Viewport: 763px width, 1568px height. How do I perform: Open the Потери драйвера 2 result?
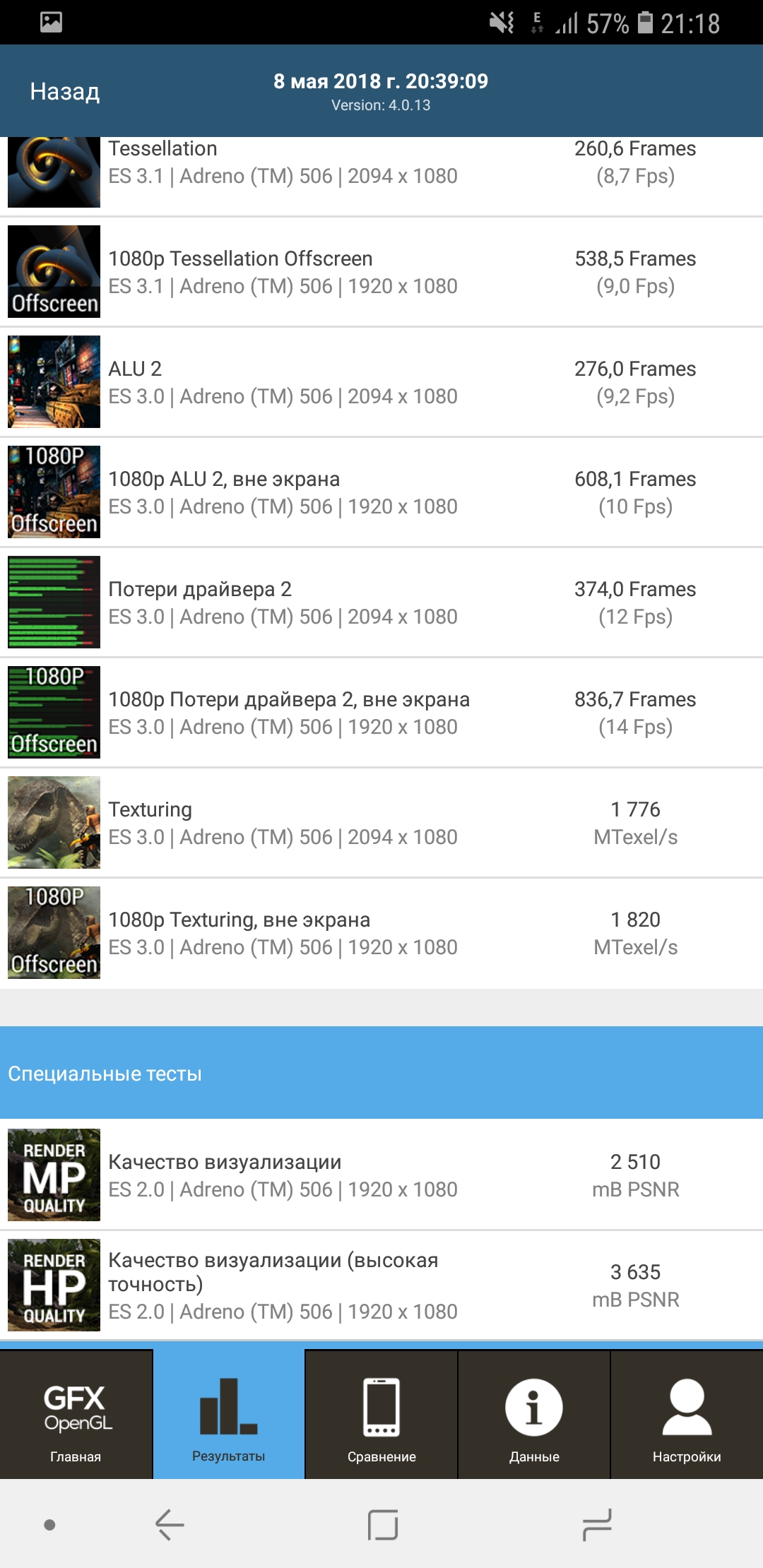[381, 602]
